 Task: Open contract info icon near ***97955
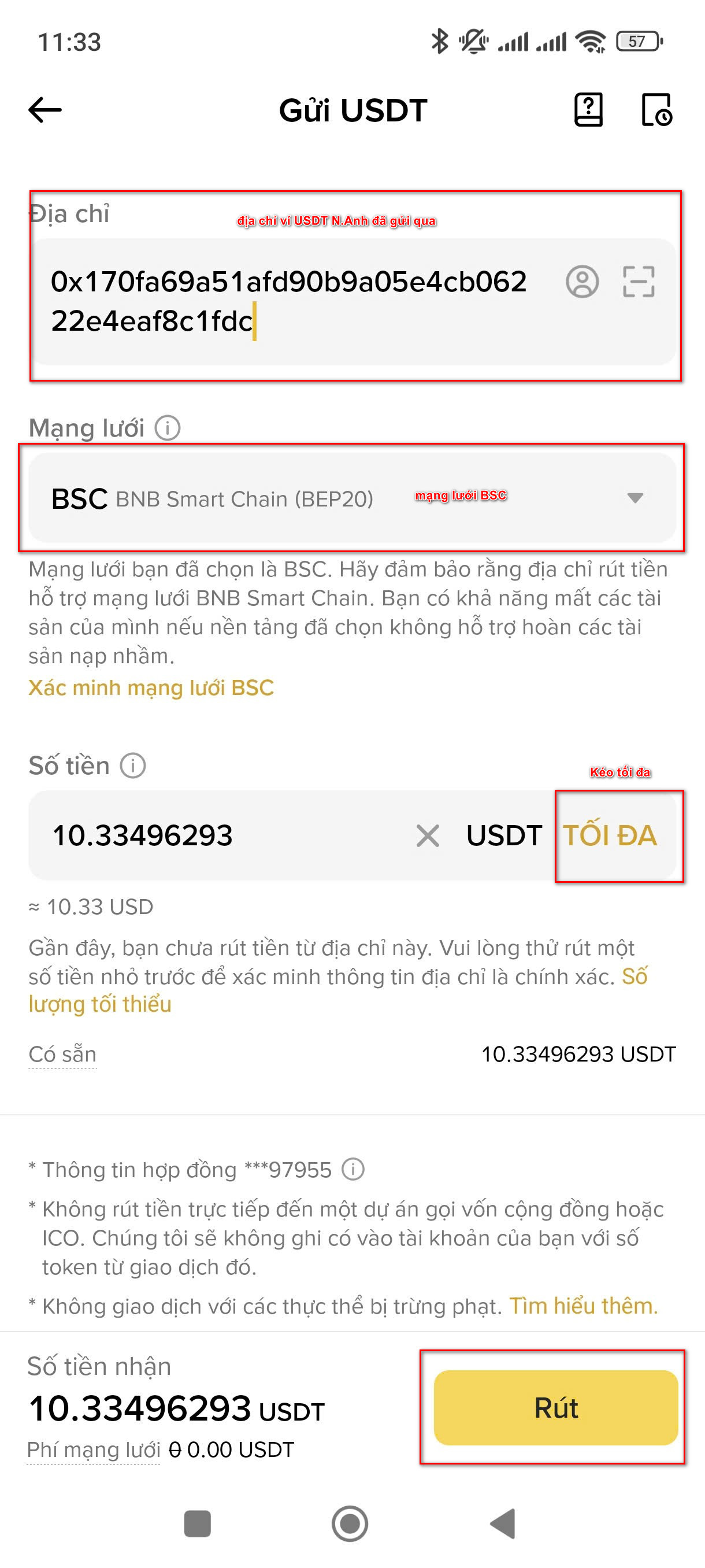click(353, 1168)
